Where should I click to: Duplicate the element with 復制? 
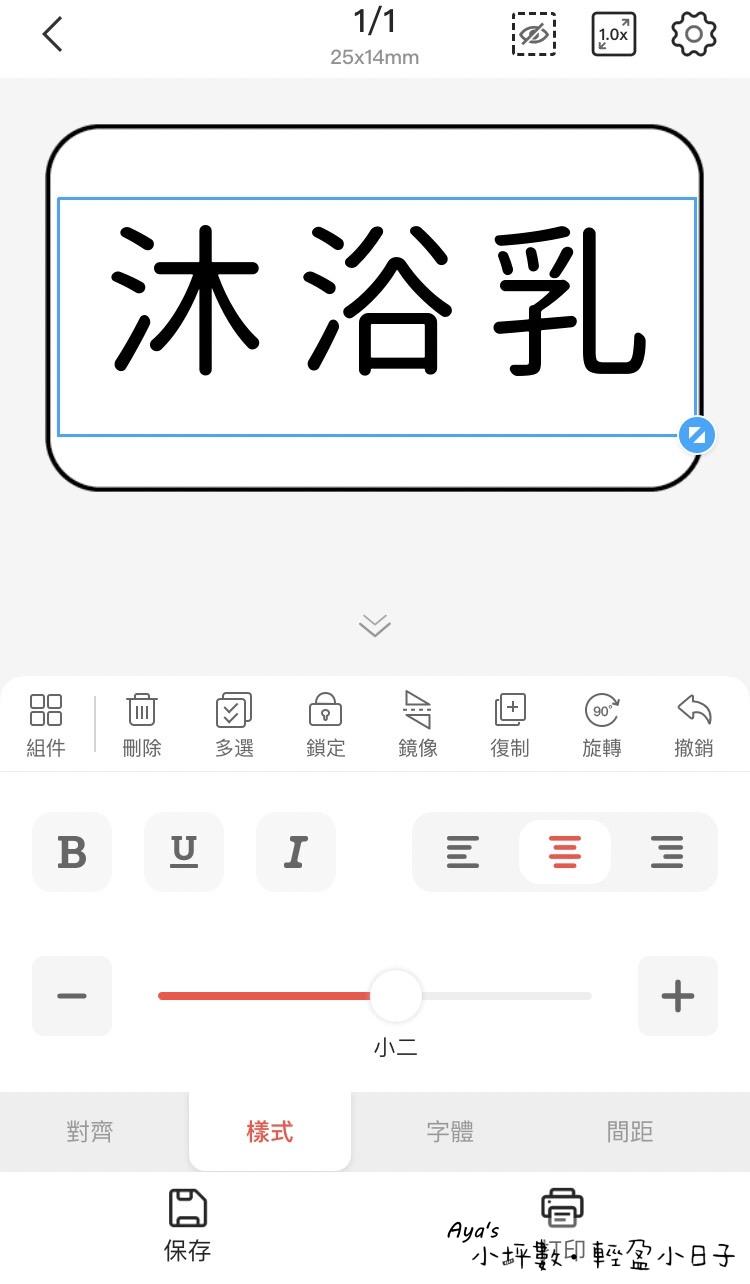(x=510, y=725)
